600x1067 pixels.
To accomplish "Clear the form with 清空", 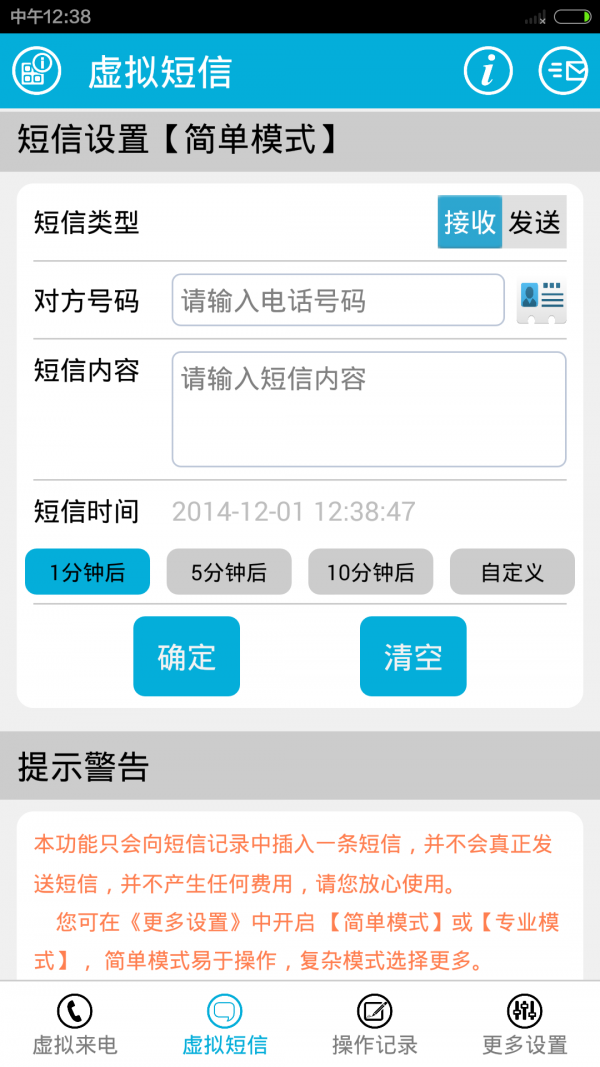I will [x=413, y=656].
